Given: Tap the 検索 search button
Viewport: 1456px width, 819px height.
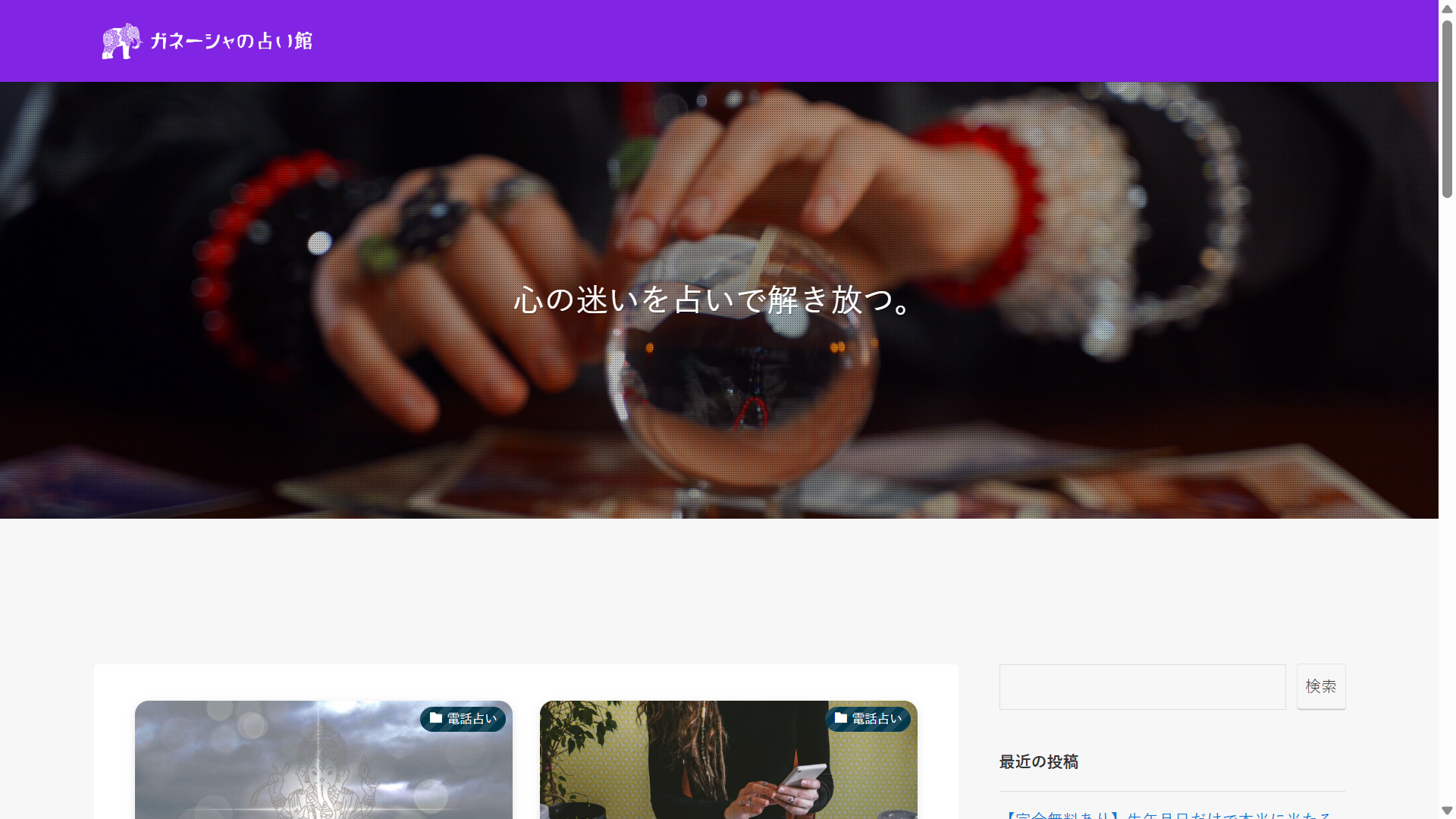Looking at the screenshot, I should (x=1320, y=687).
